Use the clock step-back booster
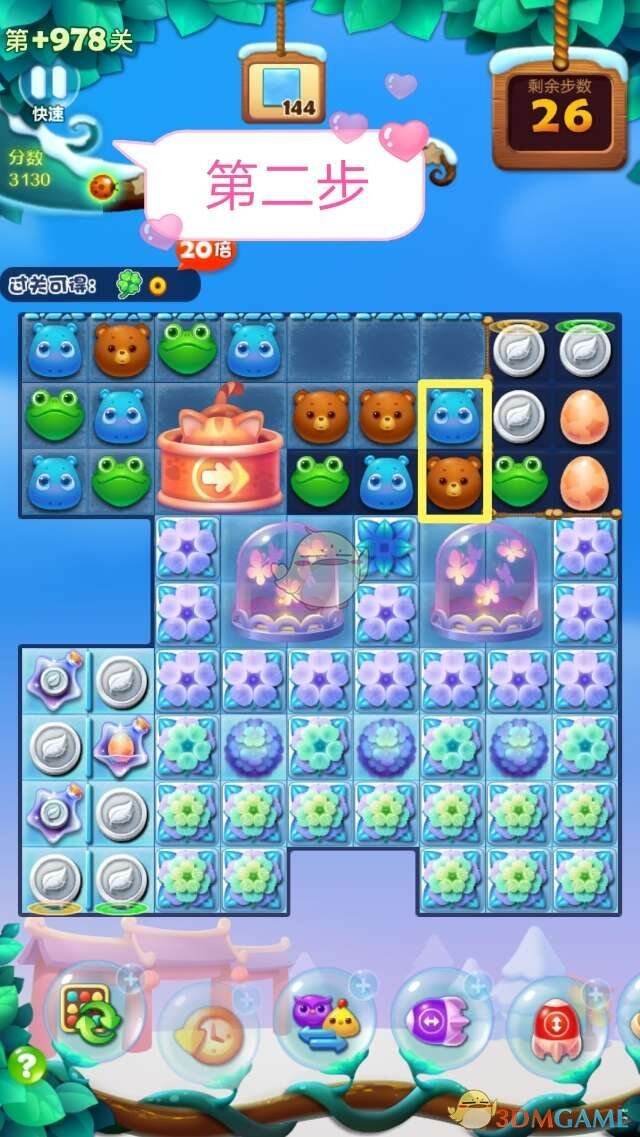The image size is (640, 1137). pos(205,1025)
